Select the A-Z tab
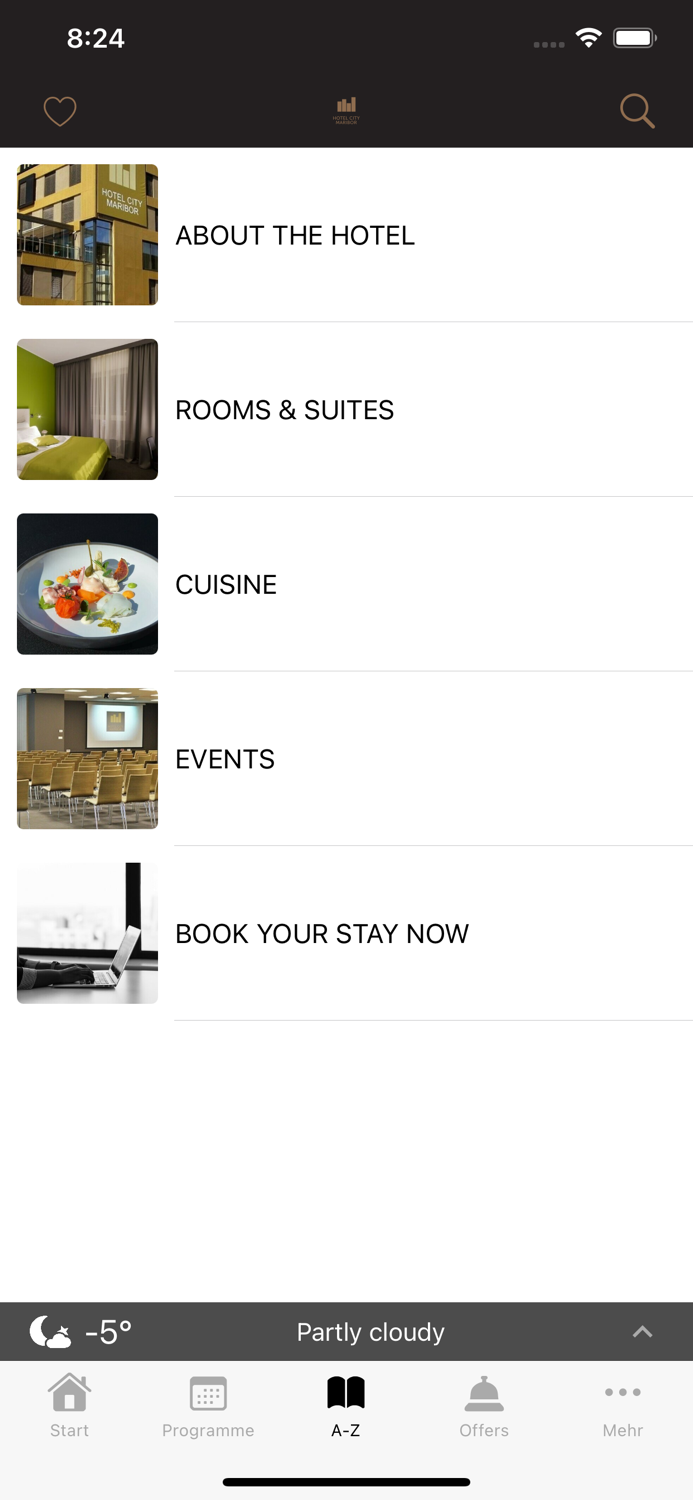Screen dimensions: 693x1500 coord(346,1405)
